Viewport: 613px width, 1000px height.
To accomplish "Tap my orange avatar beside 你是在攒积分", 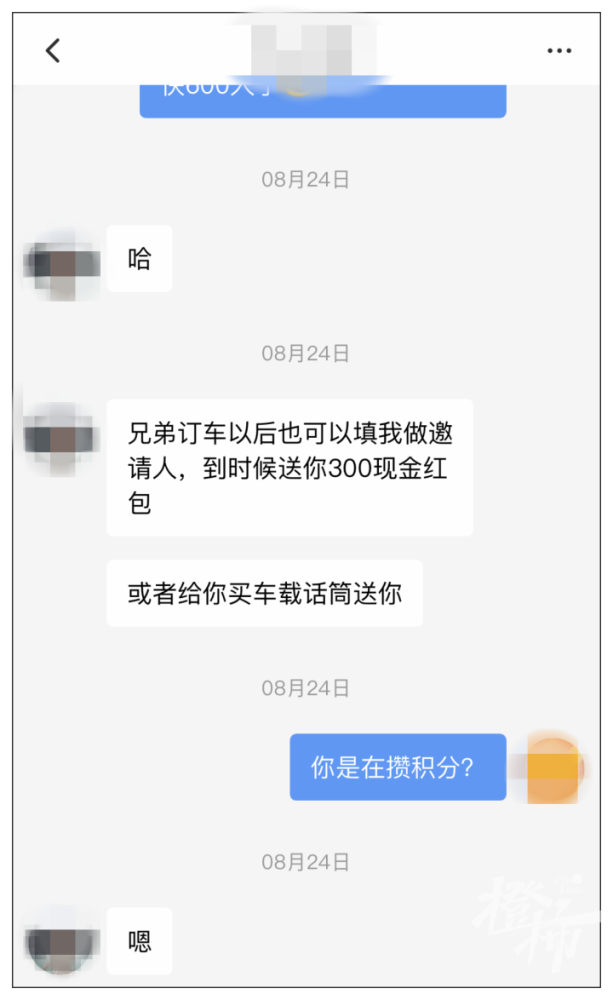I will click(x=553, y=767).
